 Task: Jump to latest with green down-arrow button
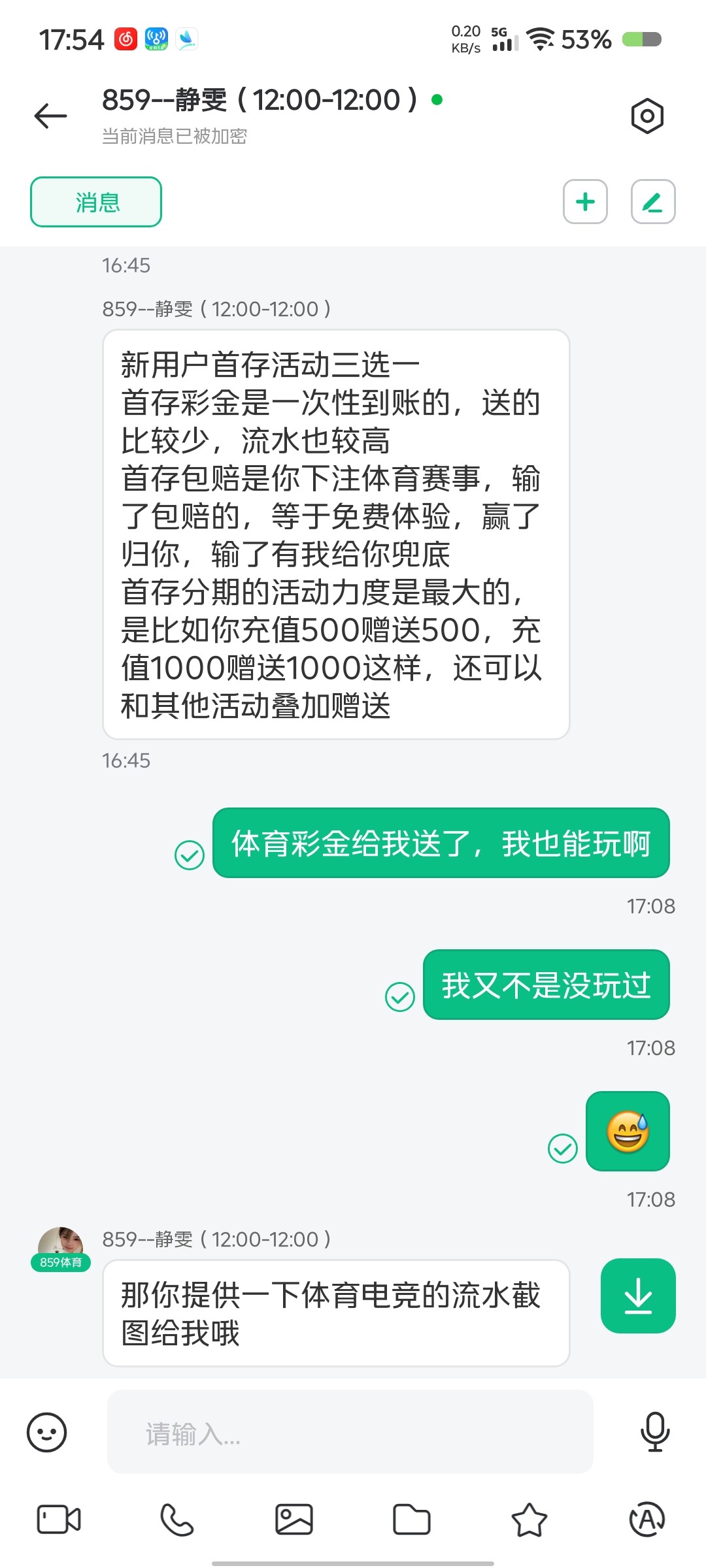(638, 1296)
